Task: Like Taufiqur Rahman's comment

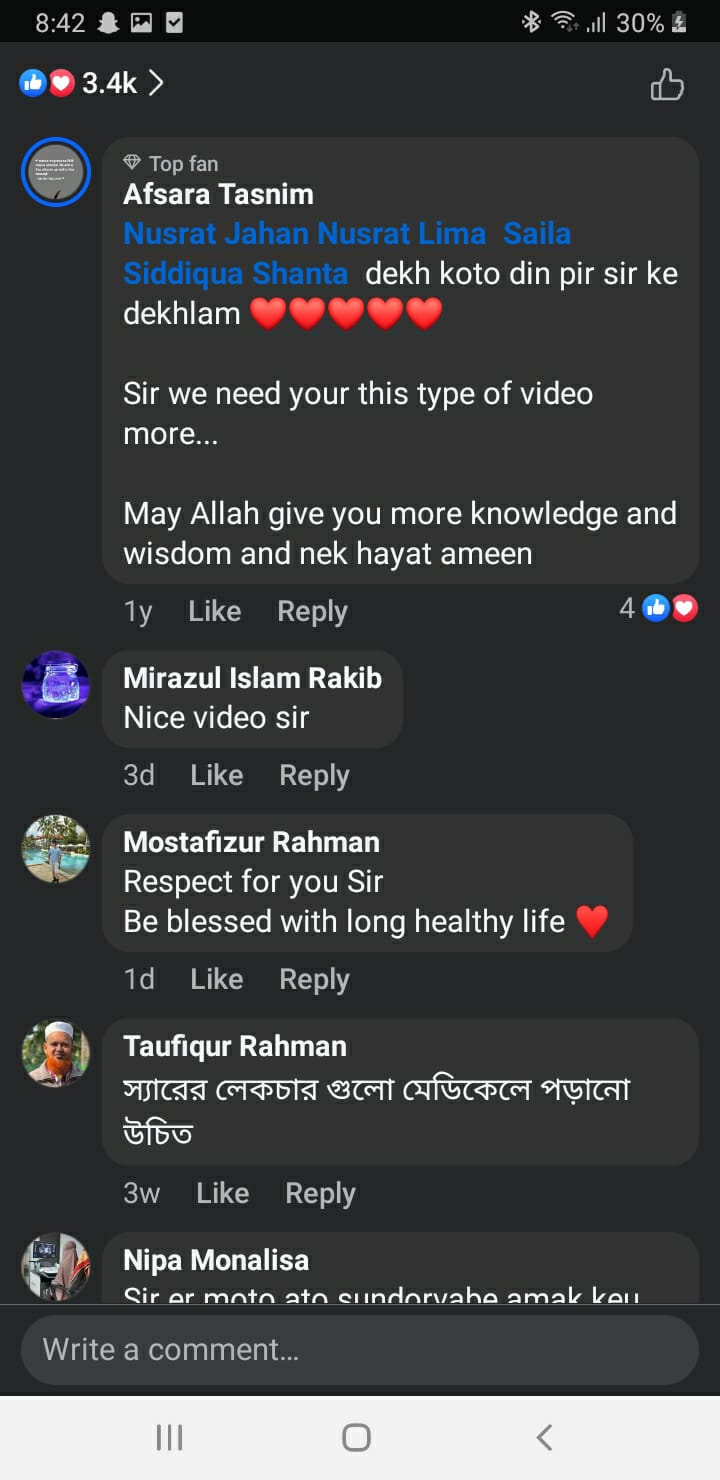Action: pos(222,1193)
